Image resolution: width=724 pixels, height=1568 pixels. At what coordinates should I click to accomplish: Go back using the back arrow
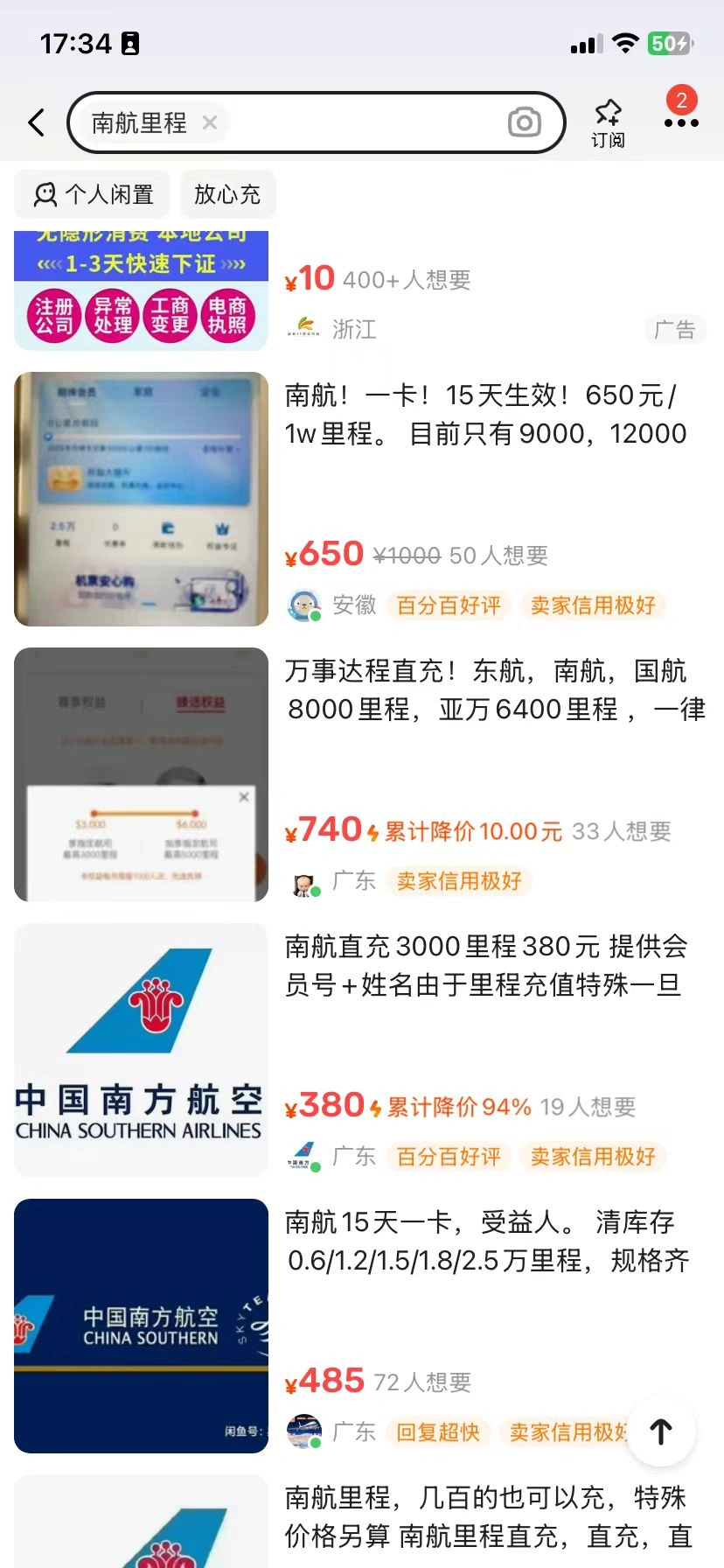tap(37, 122)
